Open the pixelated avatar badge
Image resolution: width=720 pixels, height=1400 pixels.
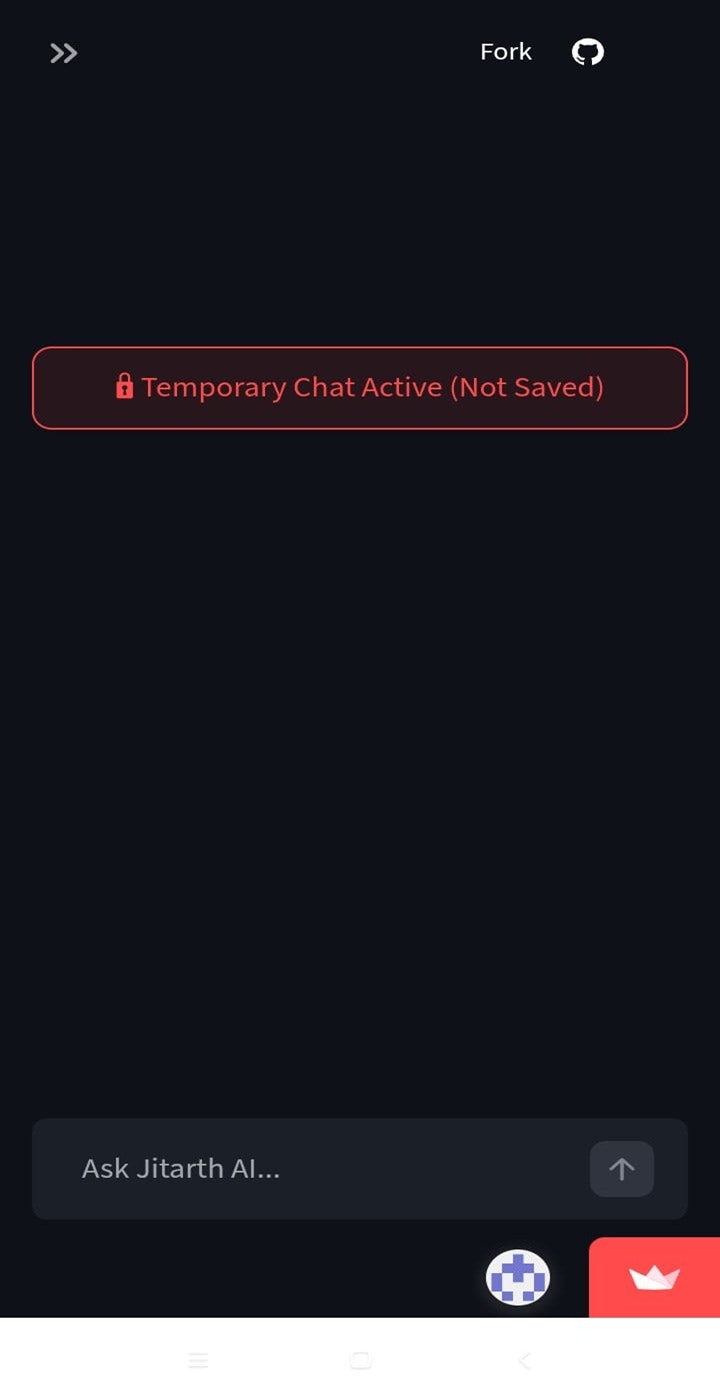[x=518, y=1277]
